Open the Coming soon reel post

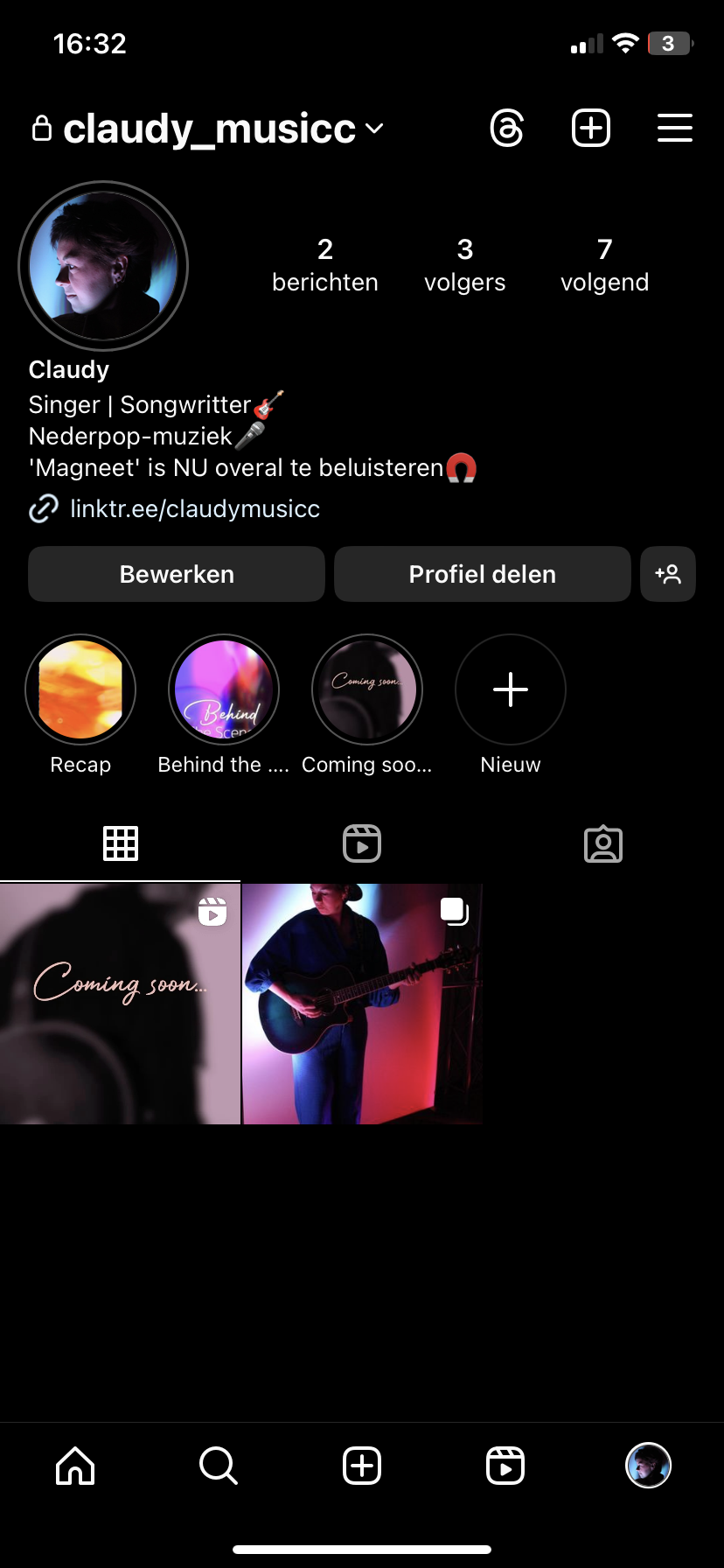tap(120, 1004)
